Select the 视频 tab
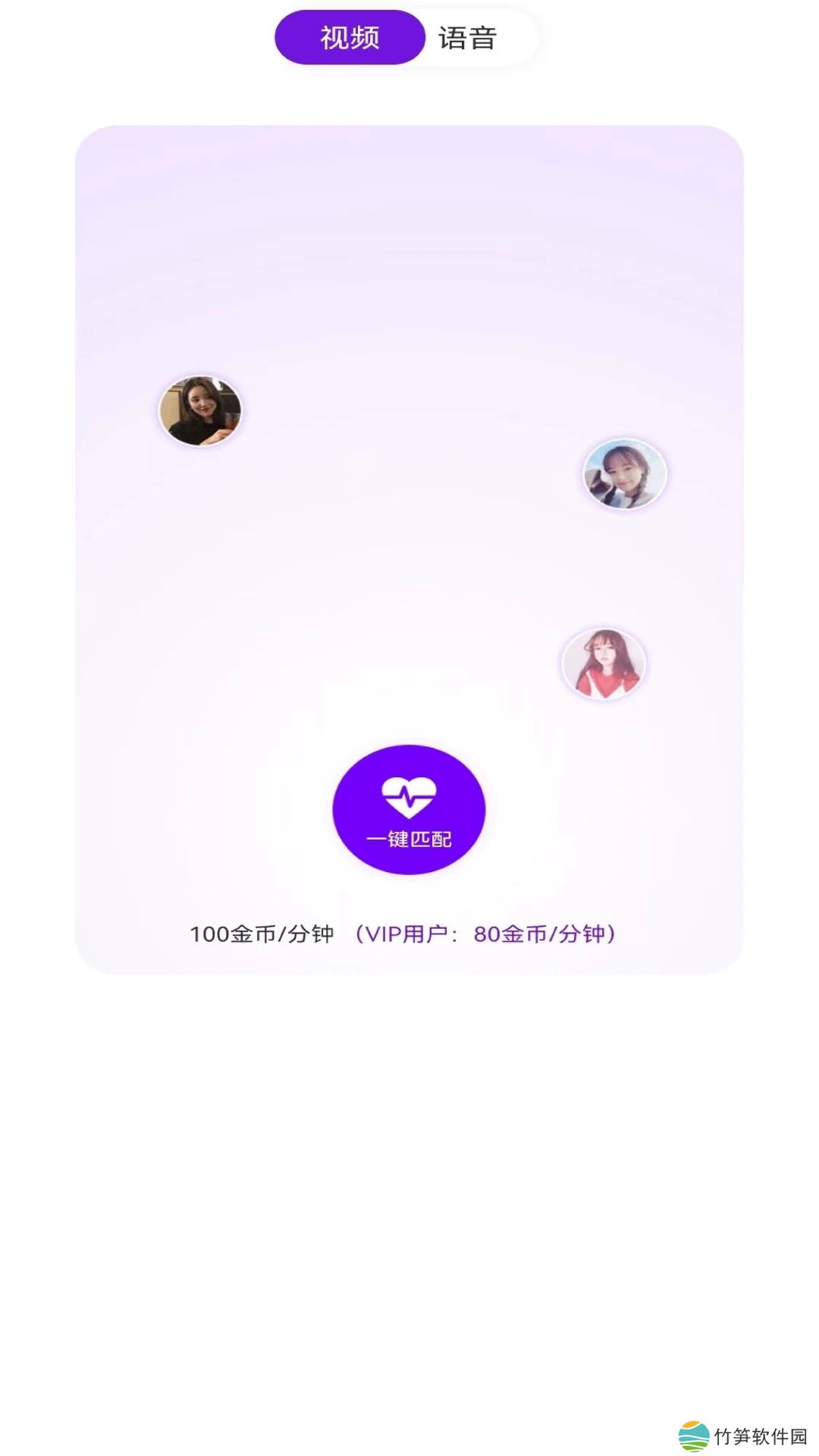This screenshot has height=1456, width=819. coord(350,38)
